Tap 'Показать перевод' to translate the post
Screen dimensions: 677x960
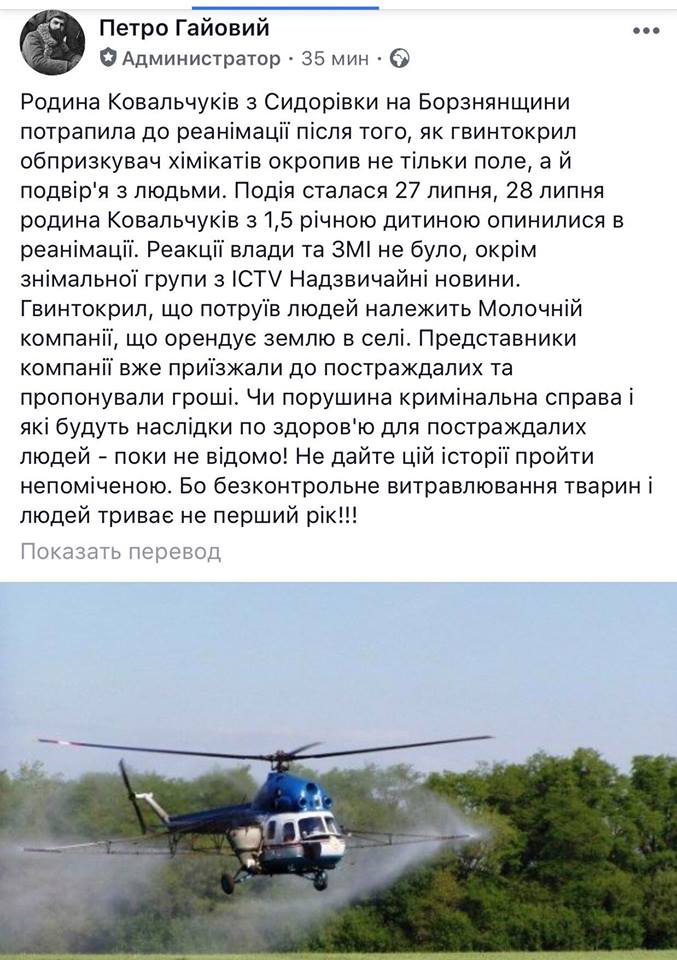[120, 551]
